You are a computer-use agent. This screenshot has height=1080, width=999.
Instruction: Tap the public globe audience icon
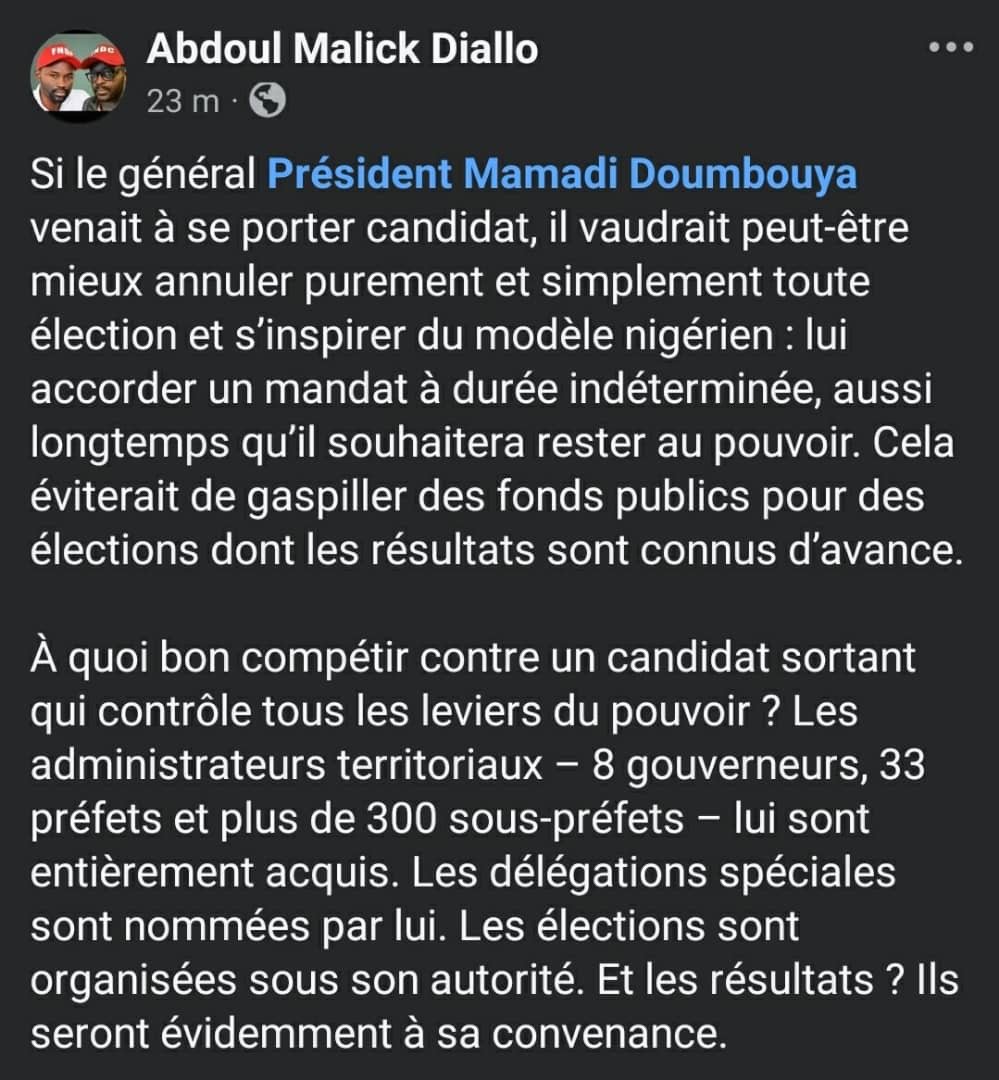pos(266,100)
